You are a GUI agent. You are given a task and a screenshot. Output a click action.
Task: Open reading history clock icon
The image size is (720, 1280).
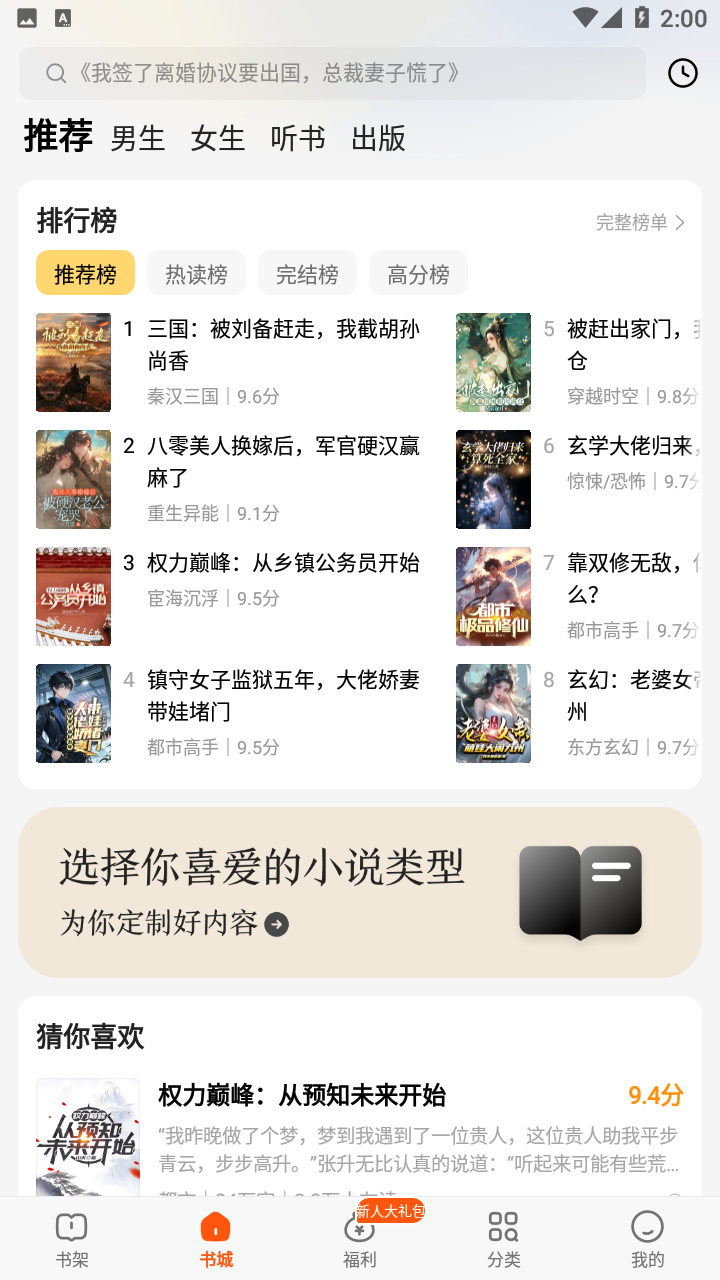[683, 73]
